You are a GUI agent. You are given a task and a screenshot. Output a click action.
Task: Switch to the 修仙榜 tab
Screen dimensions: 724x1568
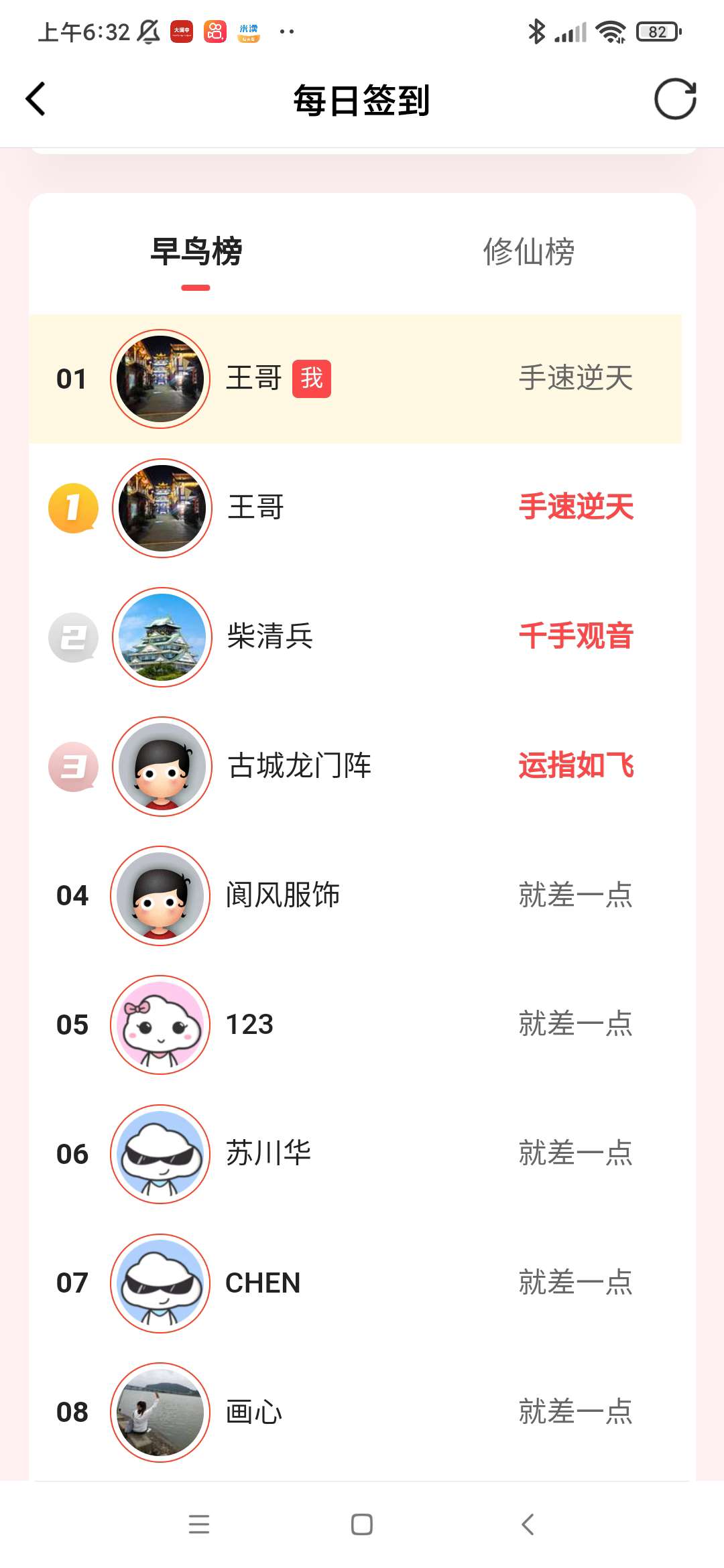(529, 252)
